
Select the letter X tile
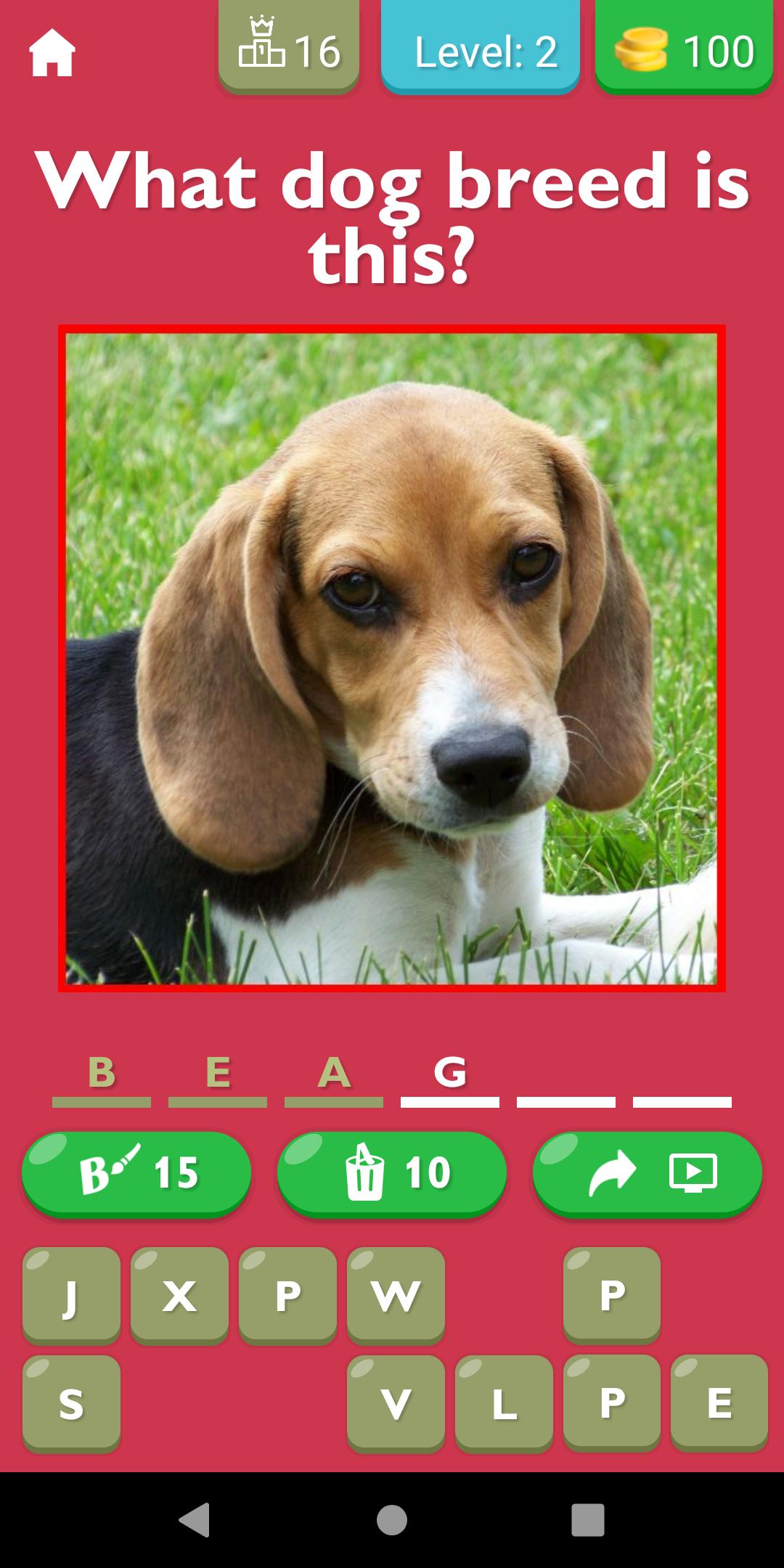tap(179, 1294)
